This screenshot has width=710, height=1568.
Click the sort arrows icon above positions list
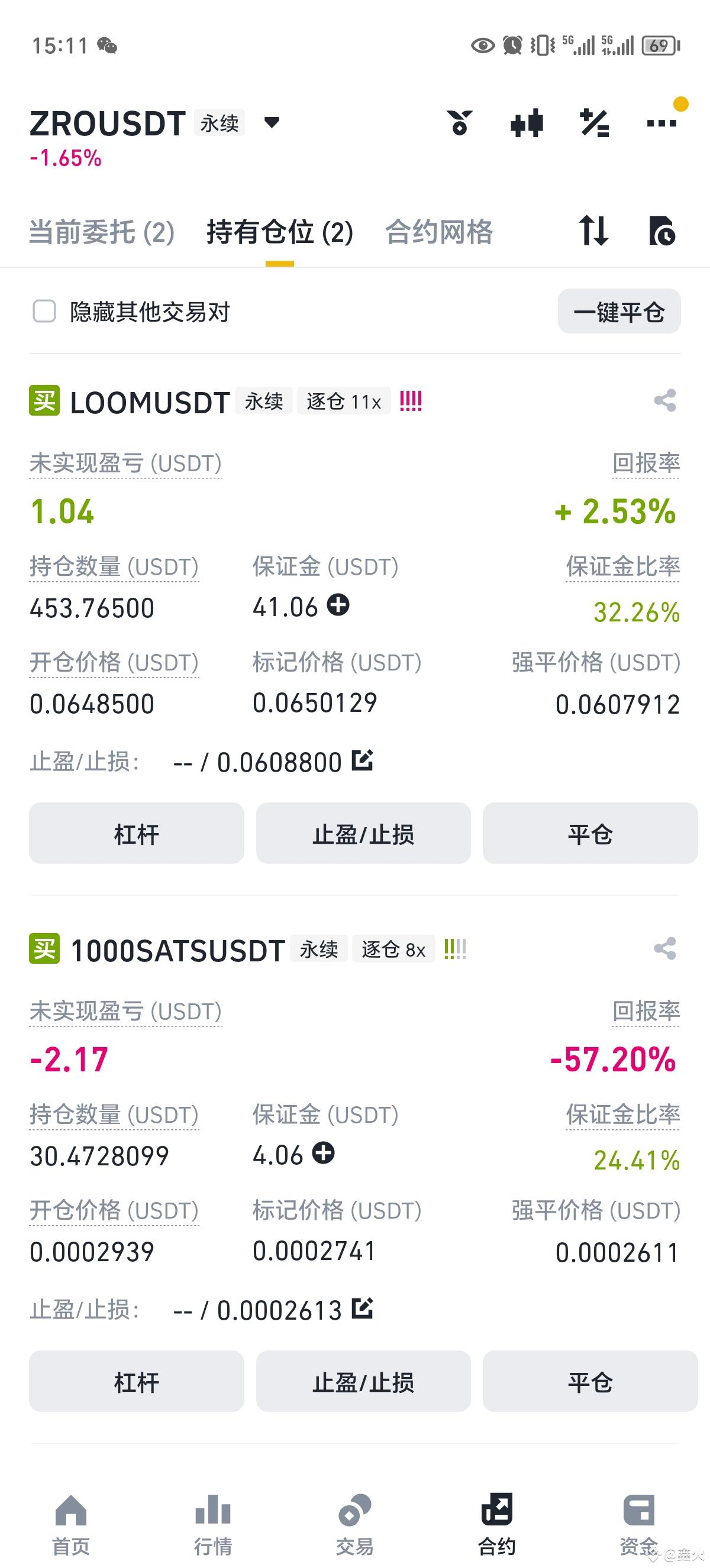point(593,232)
